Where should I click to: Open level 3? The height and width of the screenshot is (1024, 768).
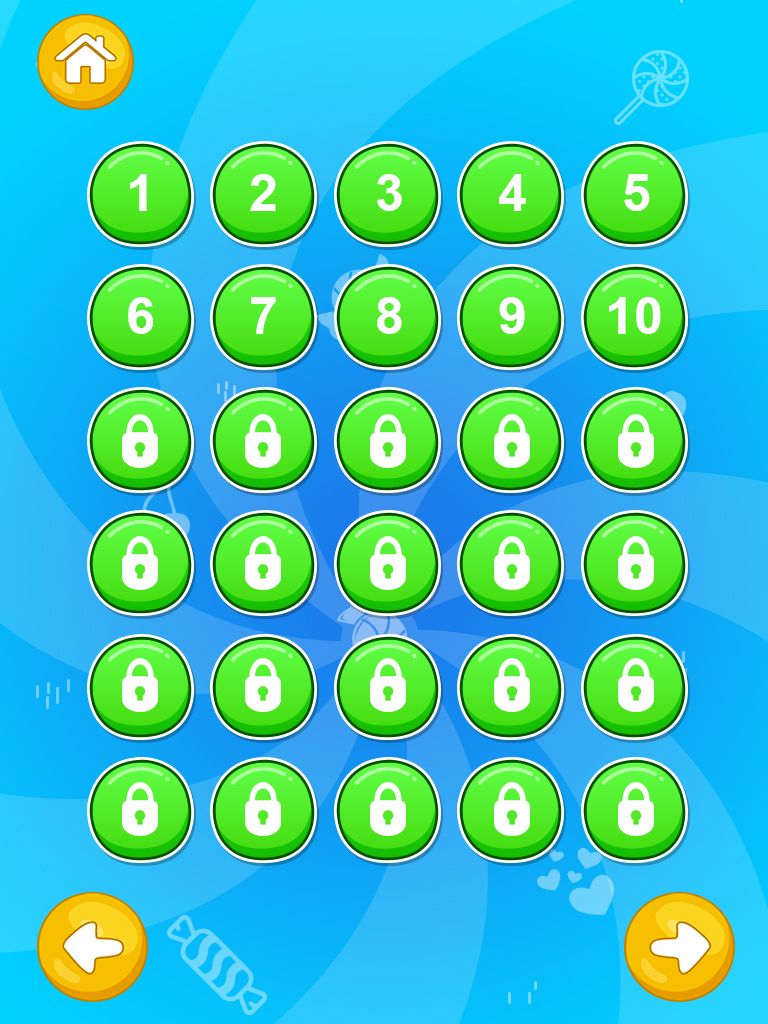coord(387,194)
